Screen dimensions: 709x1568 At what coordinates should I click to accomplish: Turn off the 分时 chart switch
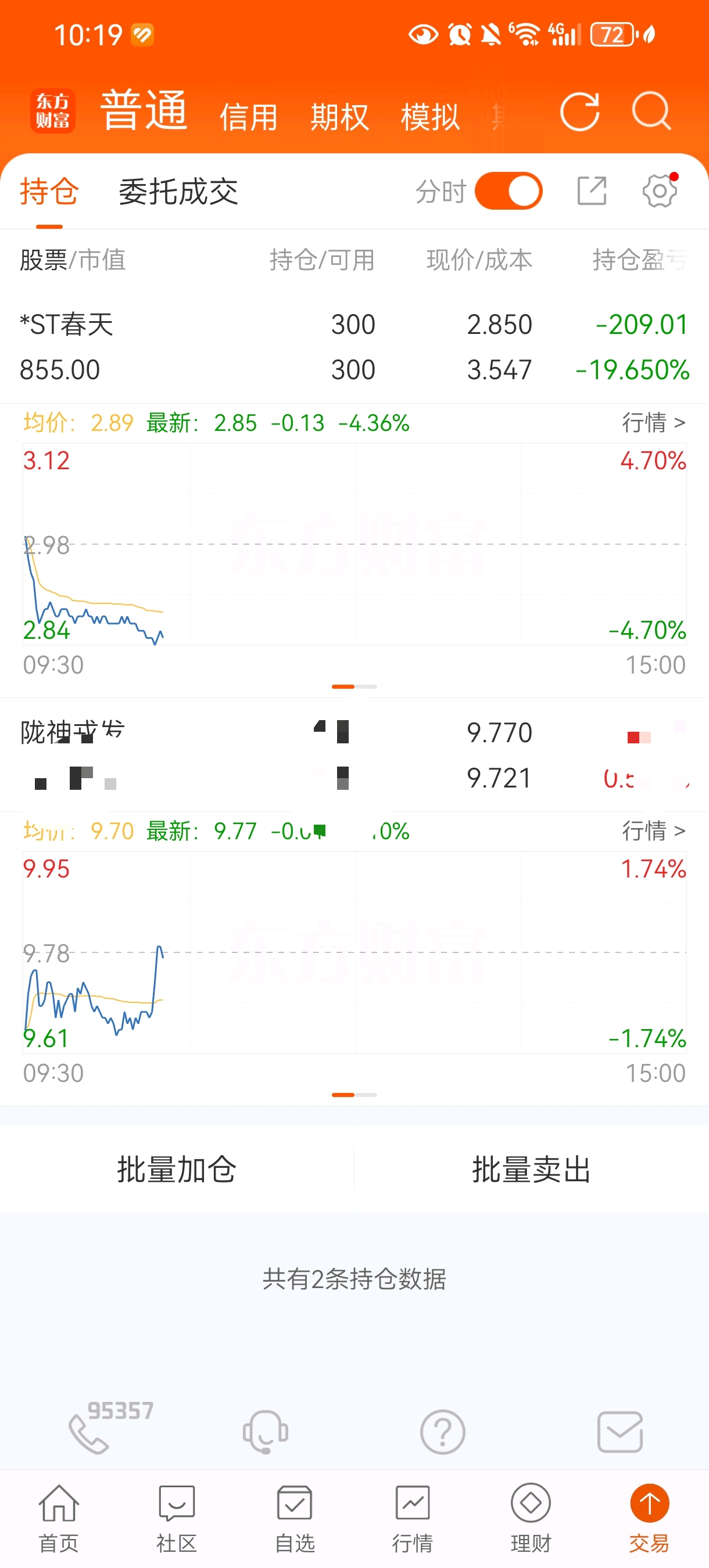point(509,191)
